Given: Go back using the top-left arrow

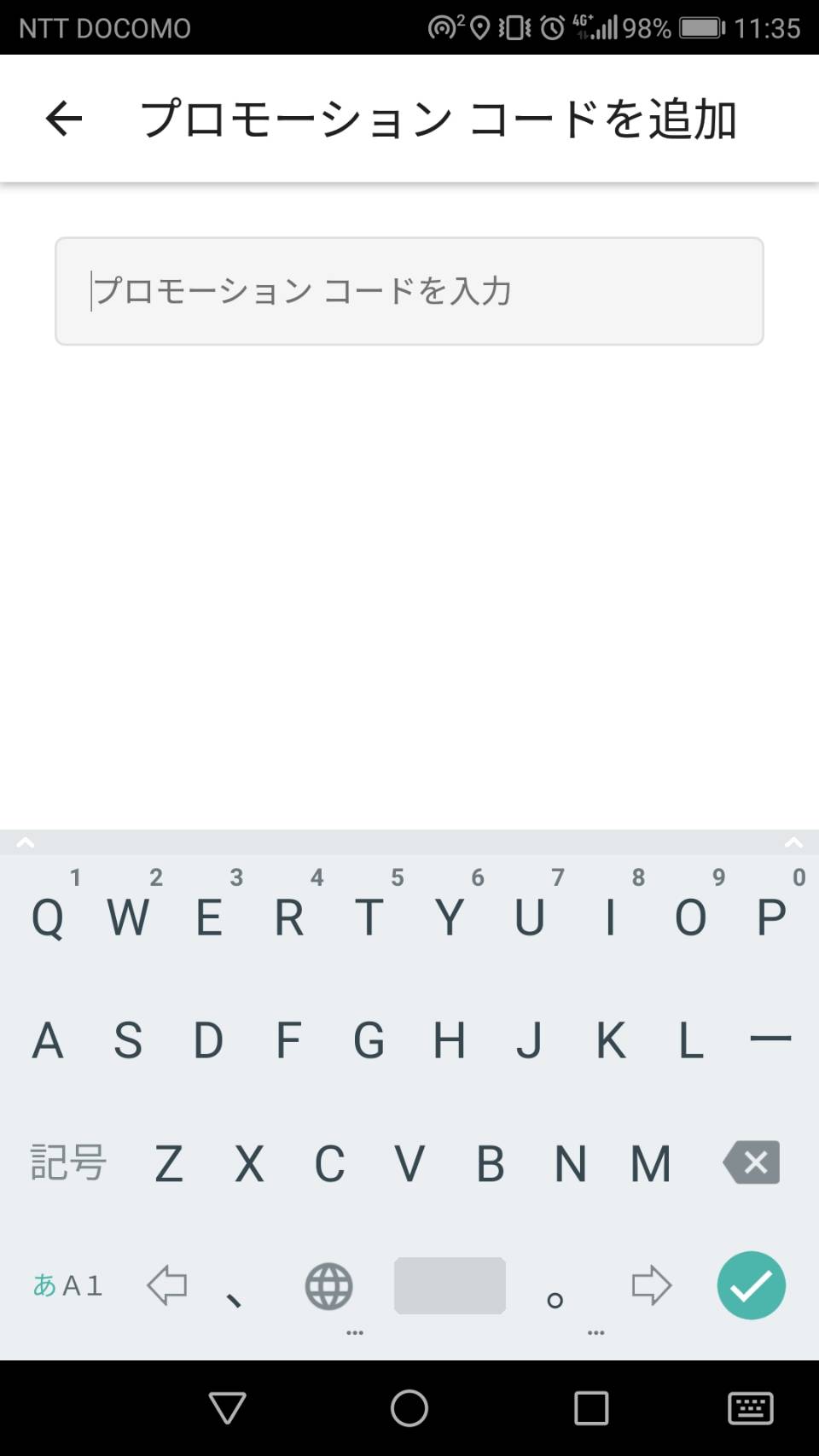Looking at the screenshot, I should pos(64,119).
